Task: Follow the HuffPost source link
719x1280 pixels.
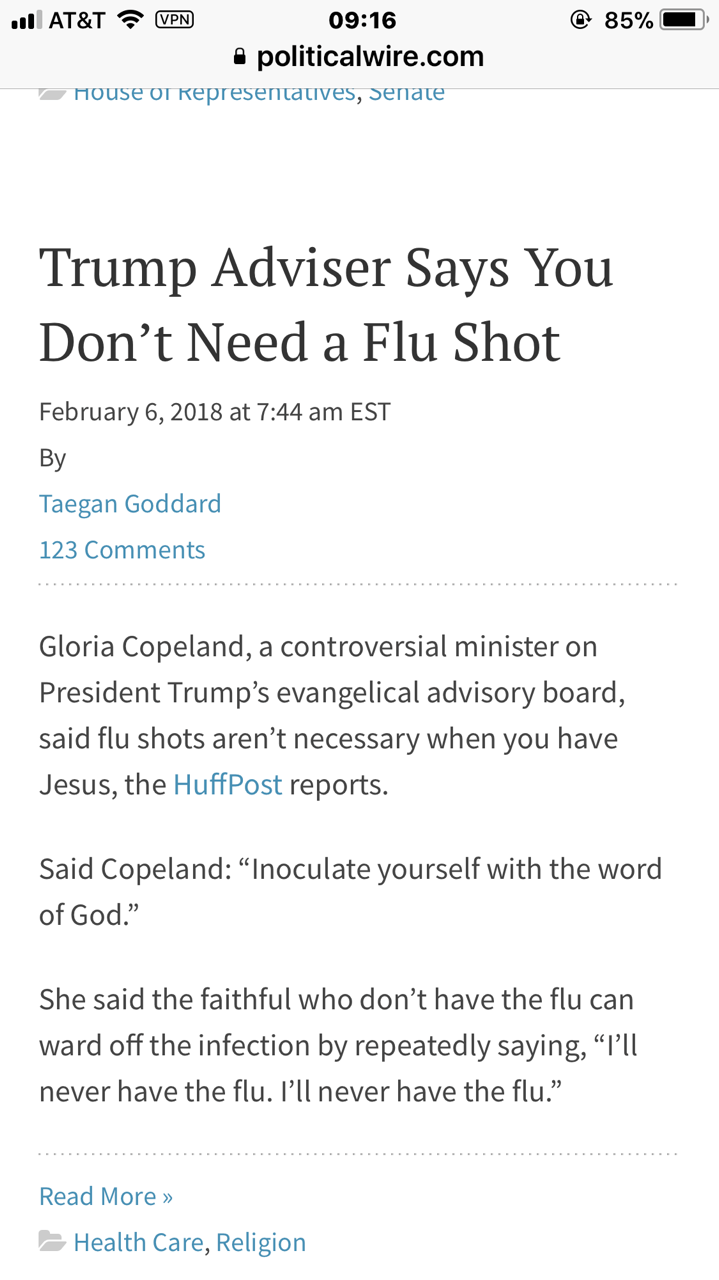Action: [x=228, y=784]
